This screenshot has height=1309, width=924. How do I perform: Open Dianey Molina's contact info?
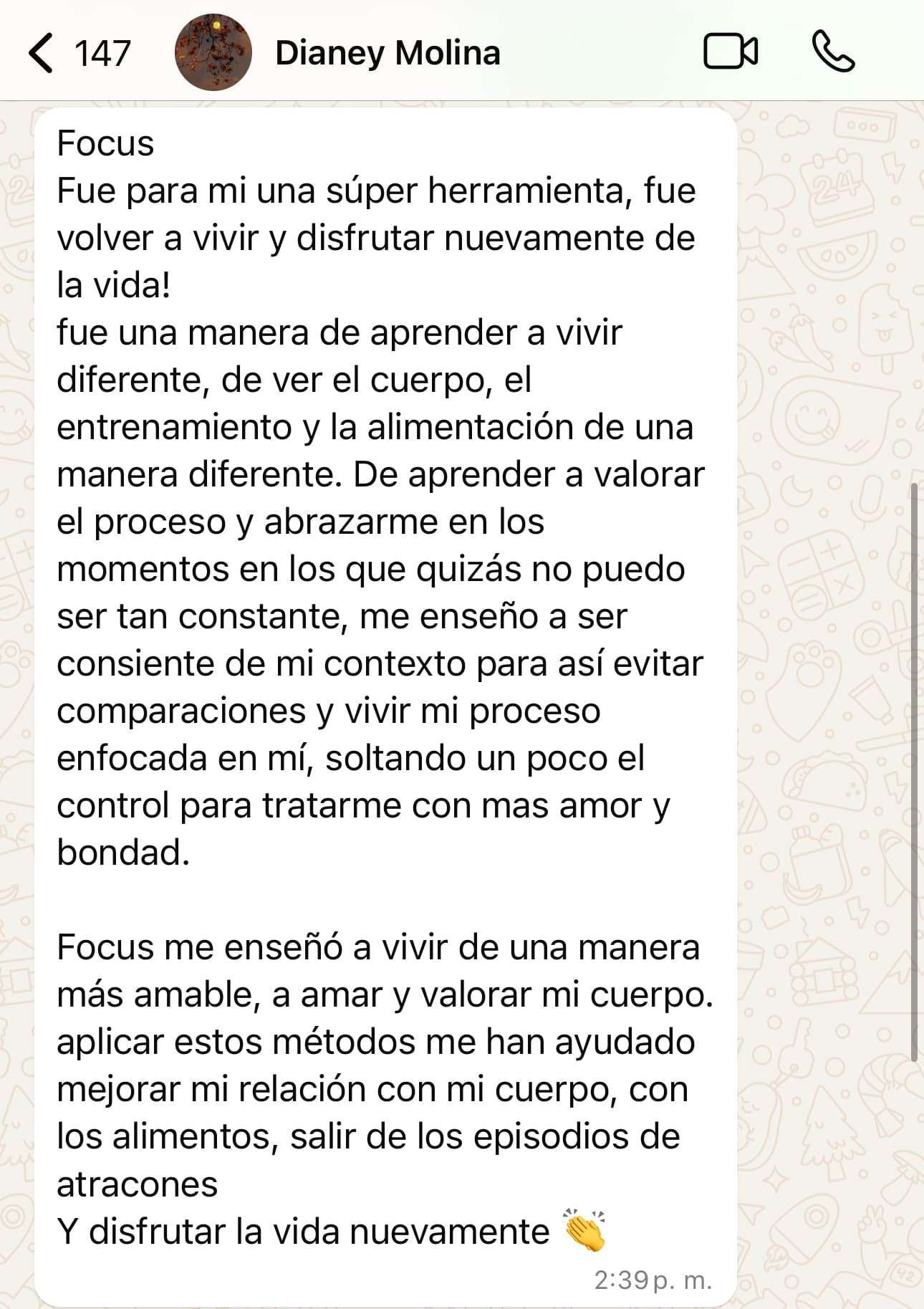(388, 53)
